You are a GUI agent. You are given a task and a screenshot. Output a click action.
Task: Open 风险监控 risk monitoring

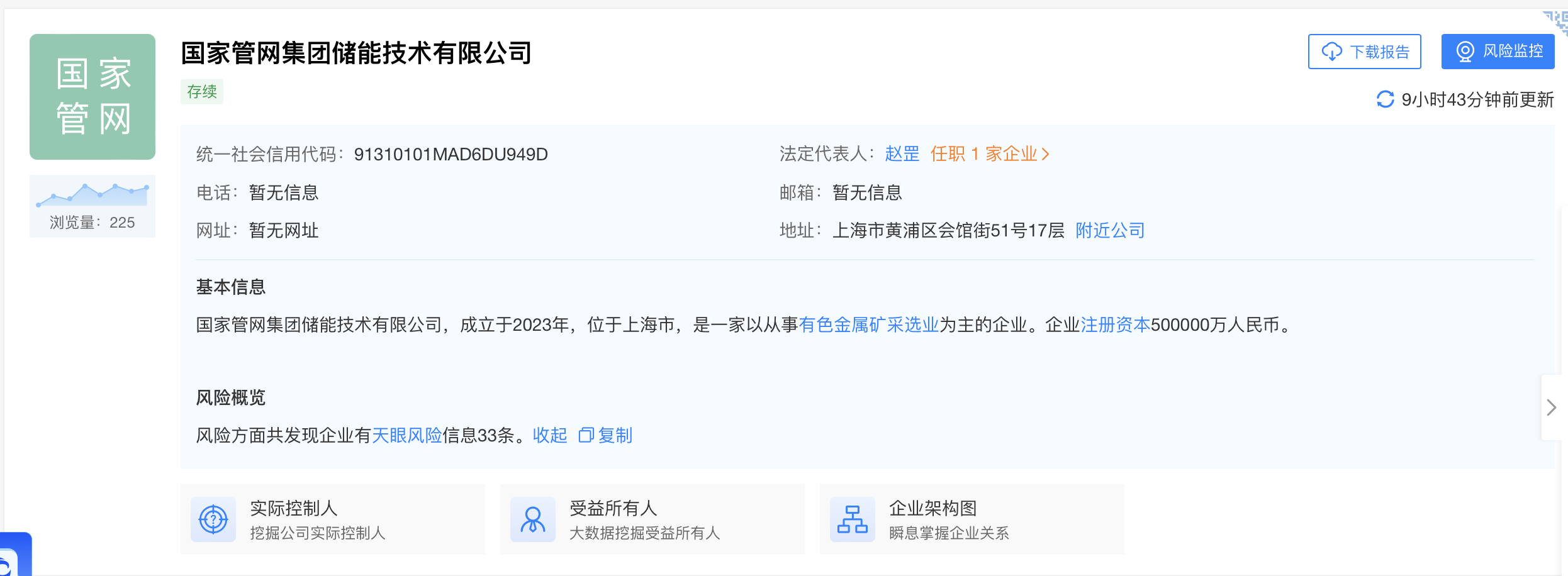tap(1498, 52)
